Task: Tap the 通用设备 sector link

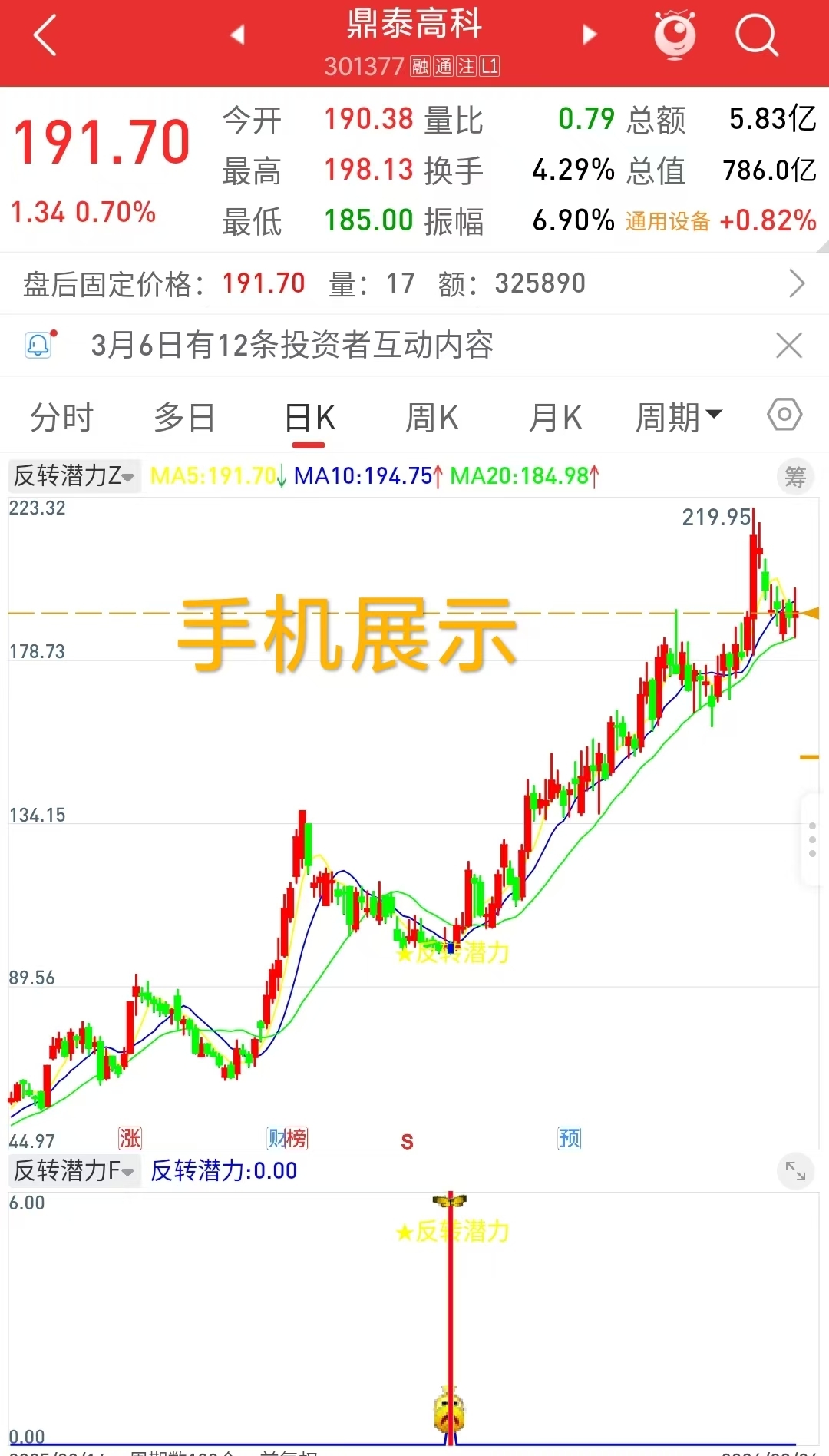Action: pyautogui.click(x=665, y=220)
